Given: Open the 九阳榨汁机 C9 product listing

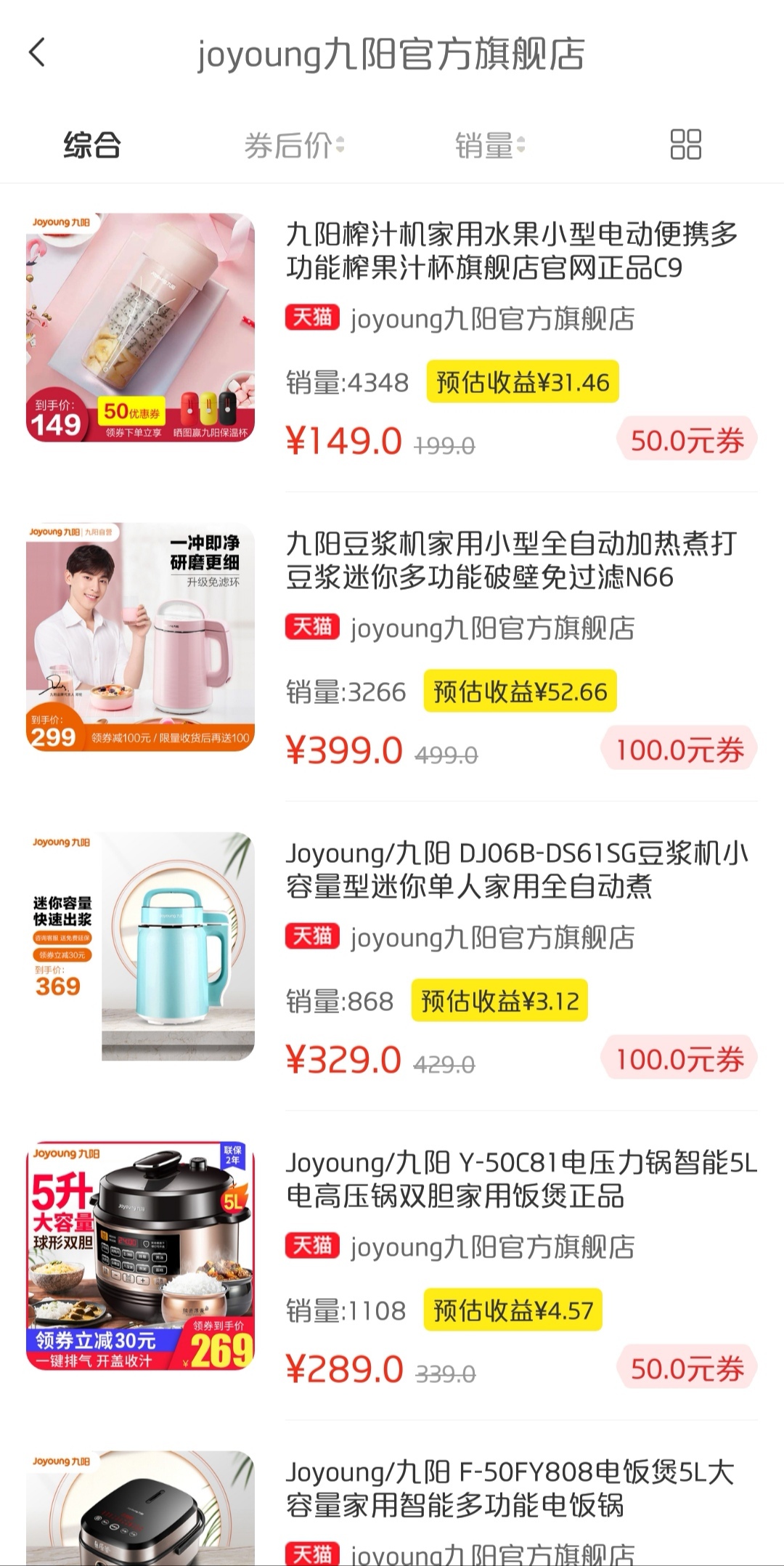Looking at the screenshot, I should tap(511, 251).
